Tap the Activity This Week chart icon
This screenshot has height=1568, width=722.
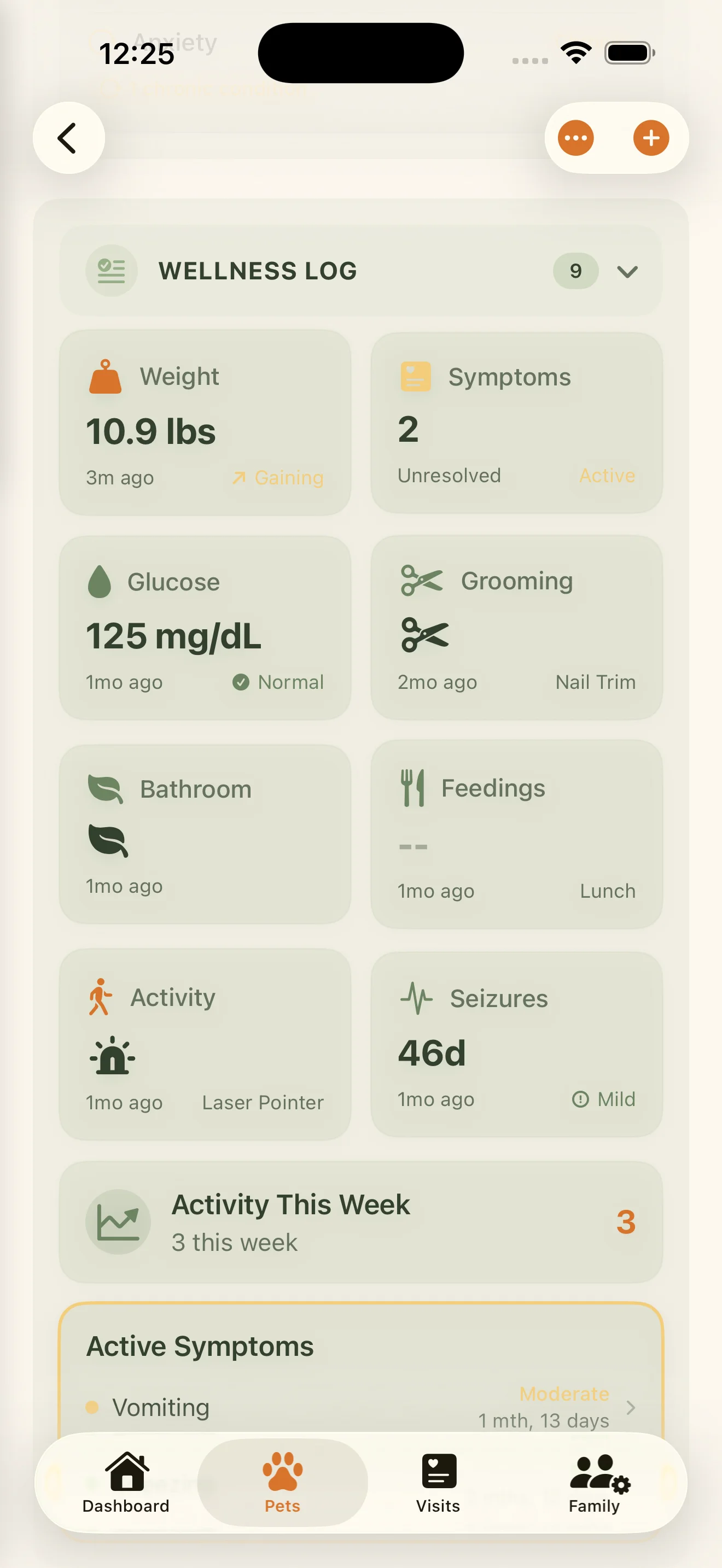pyautogui.click(x=119, y=1222)
